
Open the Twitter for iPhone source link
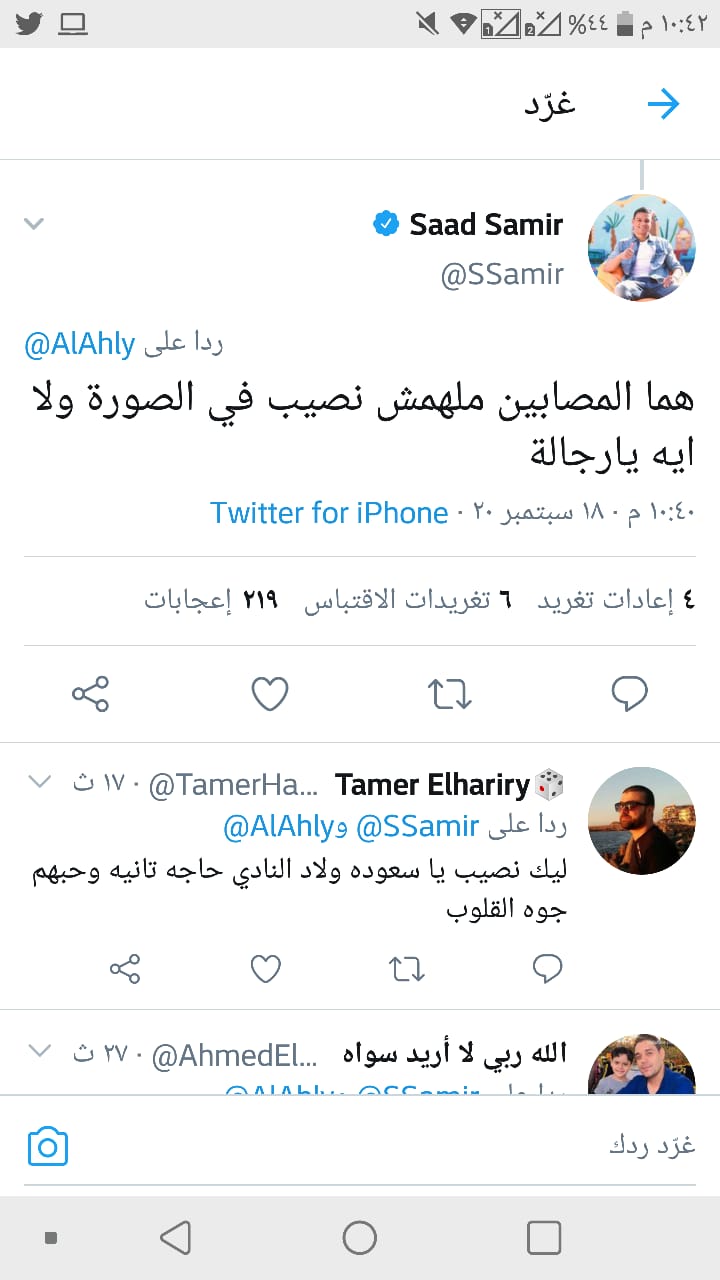coord(329,513)
